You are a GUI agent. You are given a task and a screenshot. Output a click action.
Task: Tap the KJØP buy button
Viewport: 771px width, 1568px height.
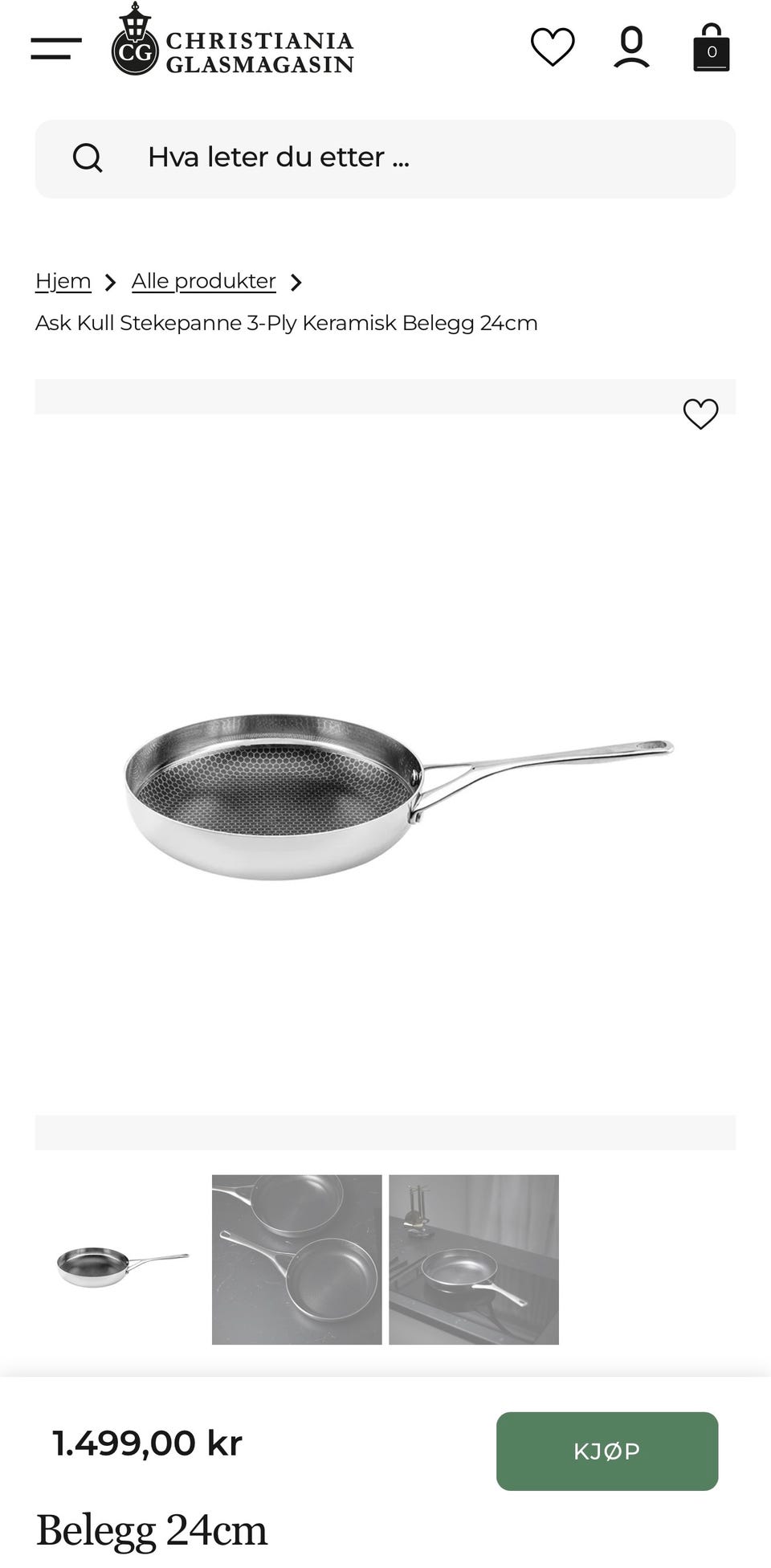607,1452
